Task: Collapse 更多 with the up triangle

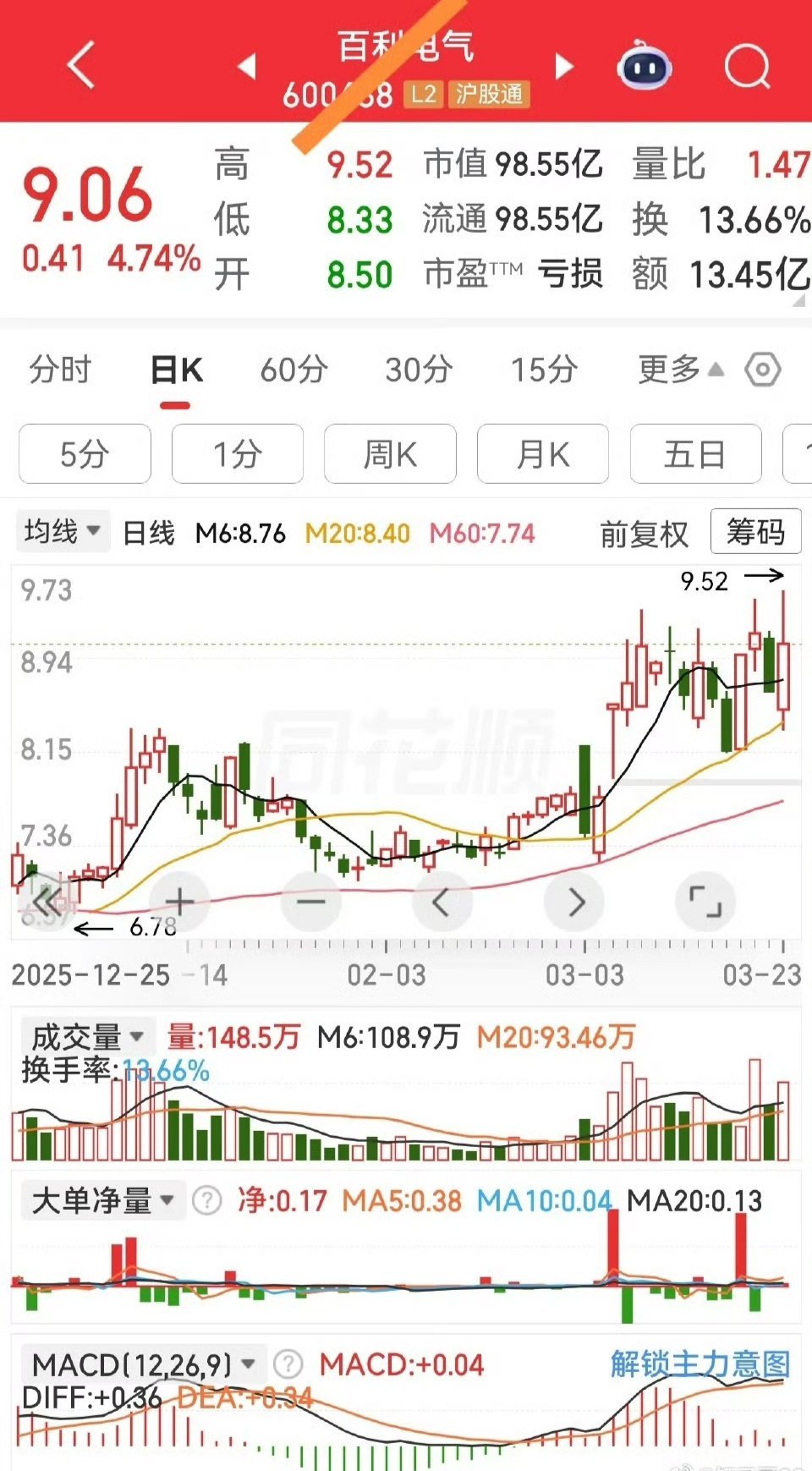Action: point(715,370)
